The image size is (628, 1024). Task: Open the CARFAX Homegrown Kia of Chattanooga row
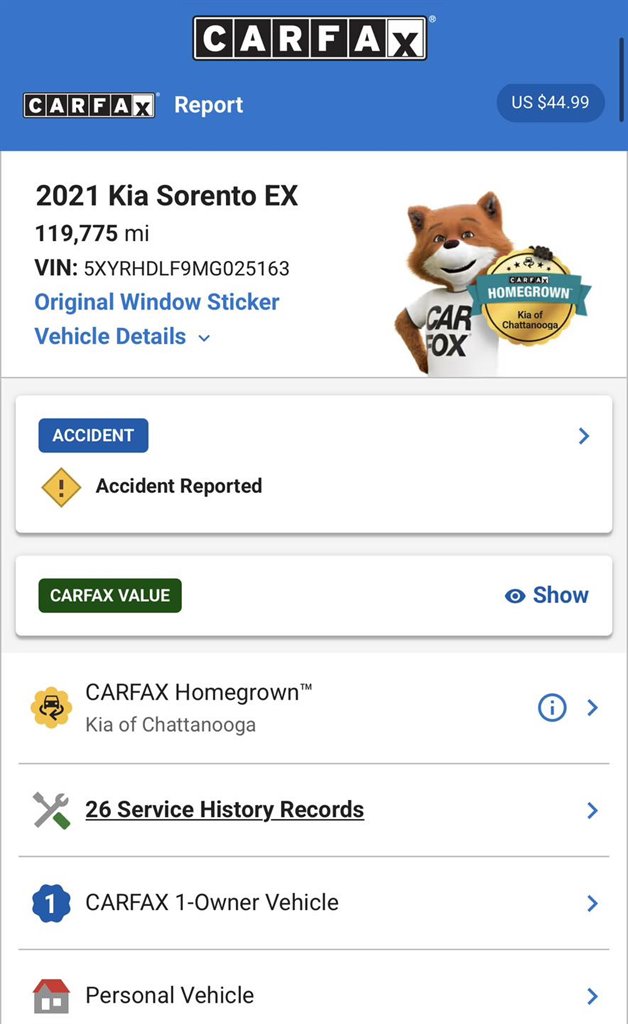pyautogui.click(x=314, y=708)
